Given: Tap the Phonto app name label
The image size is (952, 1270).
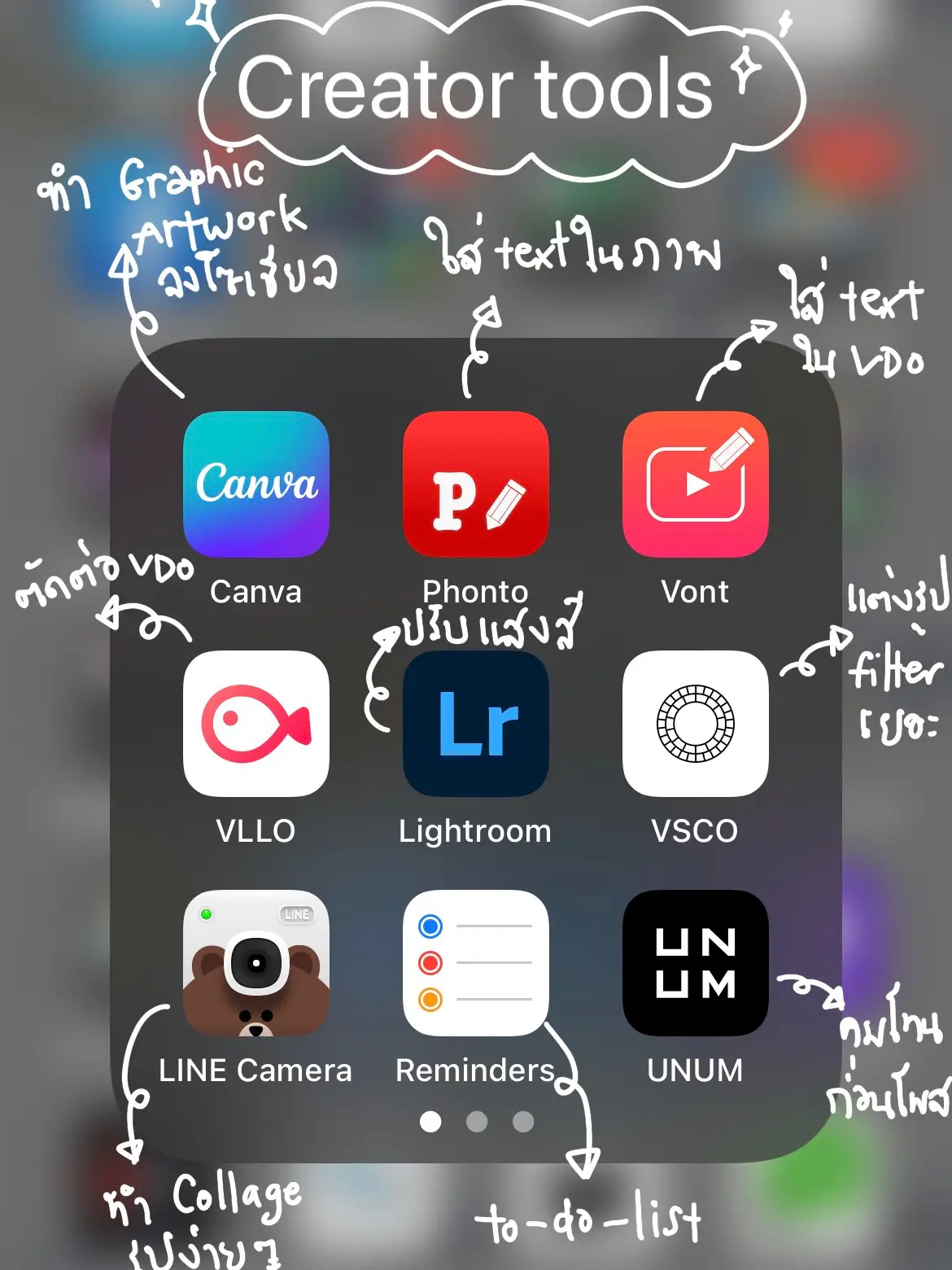Looking at the screenshot, I should (x=475, y=593).
